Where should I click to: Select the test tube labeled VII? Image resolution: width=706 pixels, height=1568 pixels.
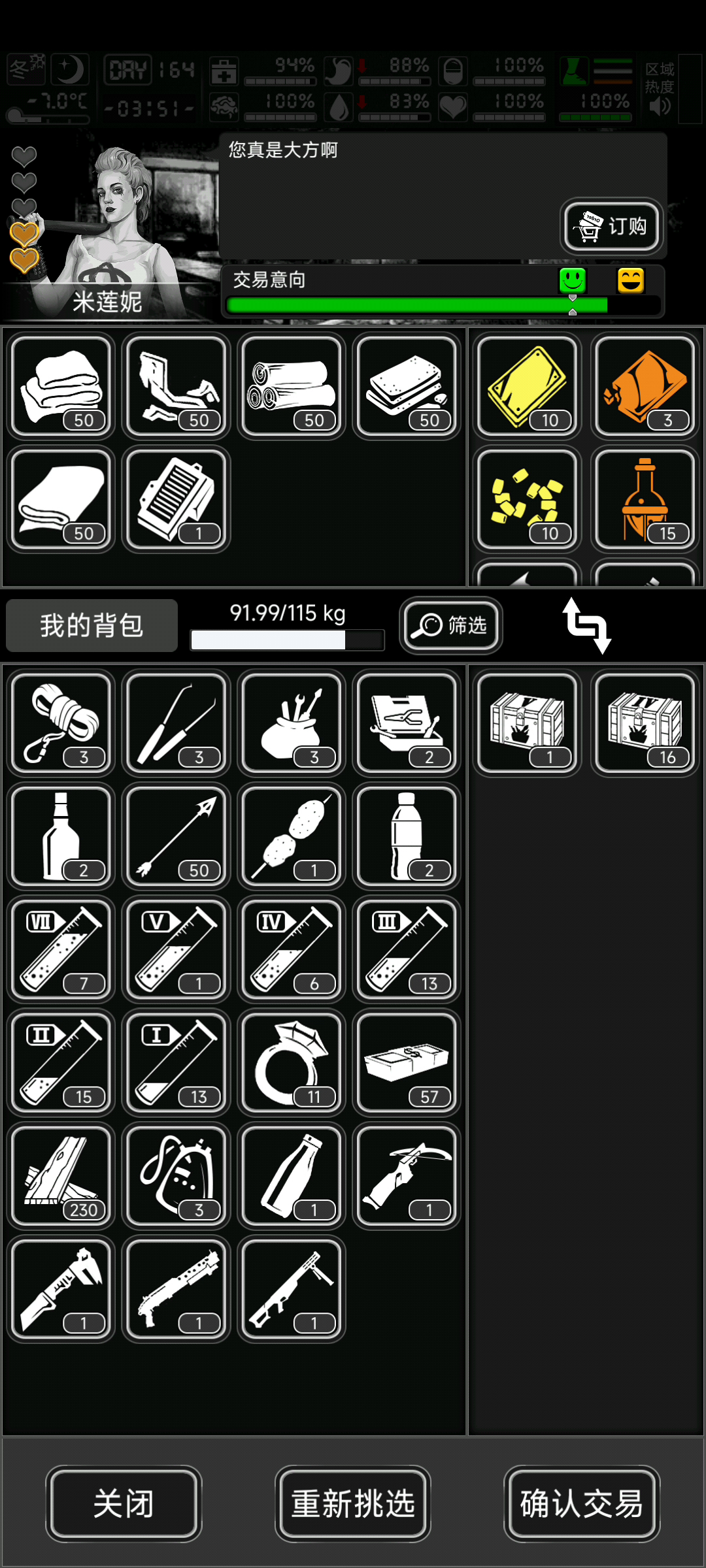pos(61,949)
